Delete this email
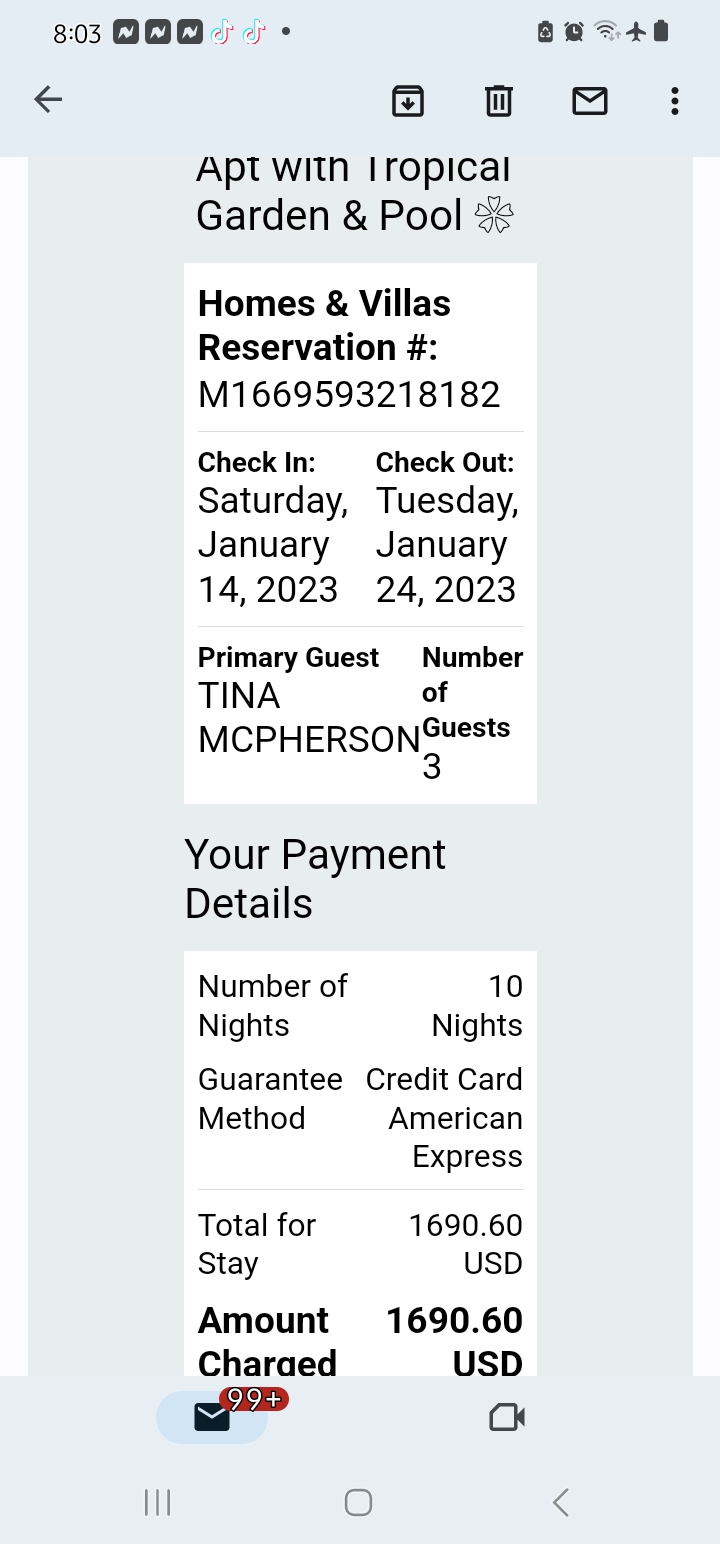Viewport: 720px width, 1544px height. 499,100
